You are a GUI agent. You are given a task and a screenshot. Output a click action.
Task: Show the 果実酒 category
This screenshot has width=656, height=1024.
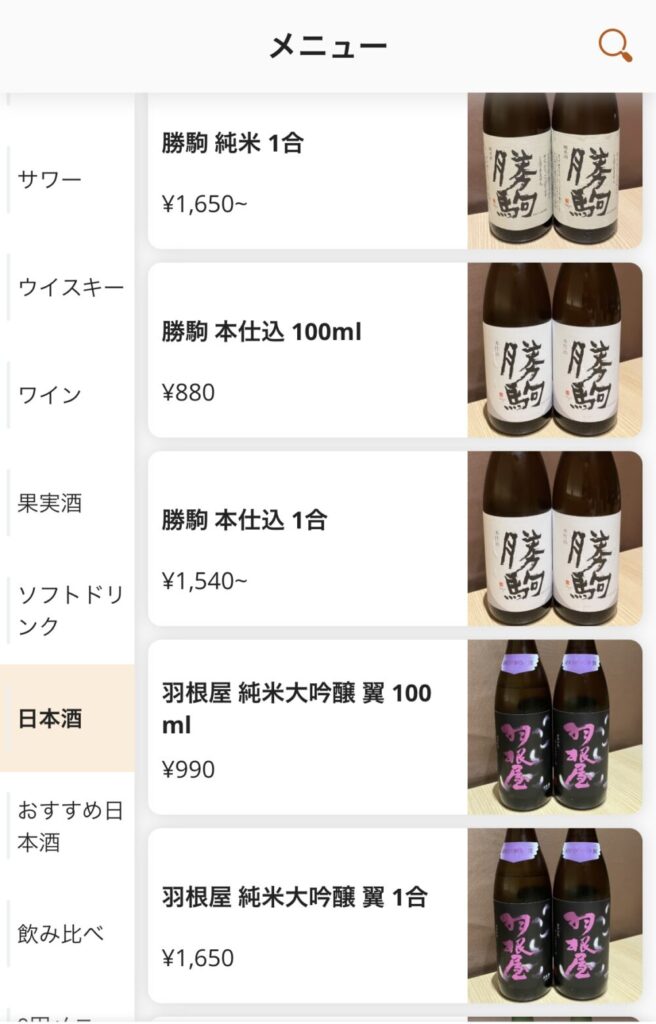point(50,503)
